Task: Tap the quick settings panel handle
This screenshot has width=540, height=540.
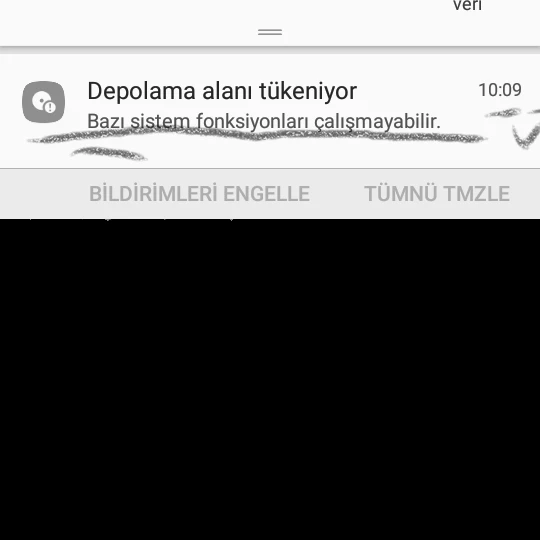Action: click(x=270, y=32)
